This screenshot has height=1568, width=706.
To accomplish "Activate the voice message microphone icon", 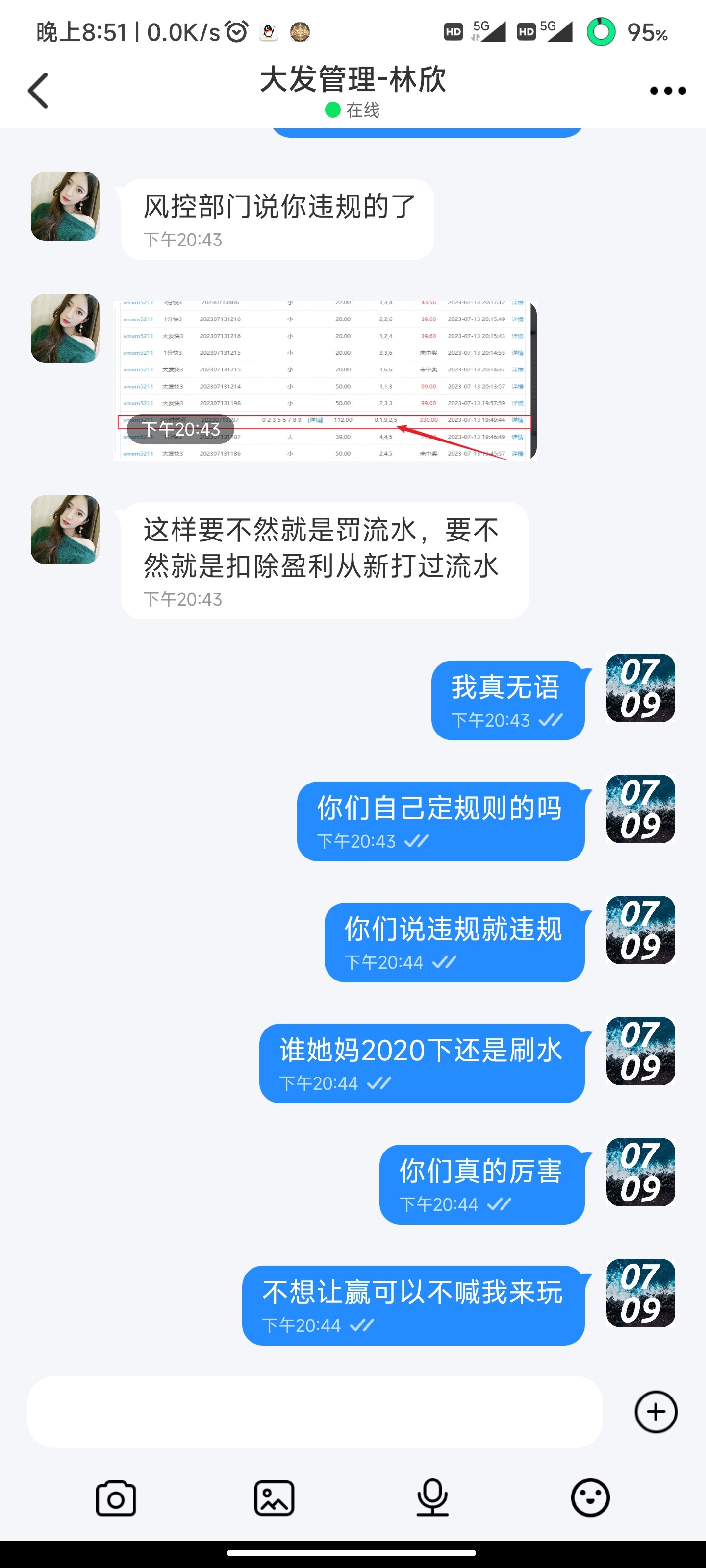I will point(431,1498).
